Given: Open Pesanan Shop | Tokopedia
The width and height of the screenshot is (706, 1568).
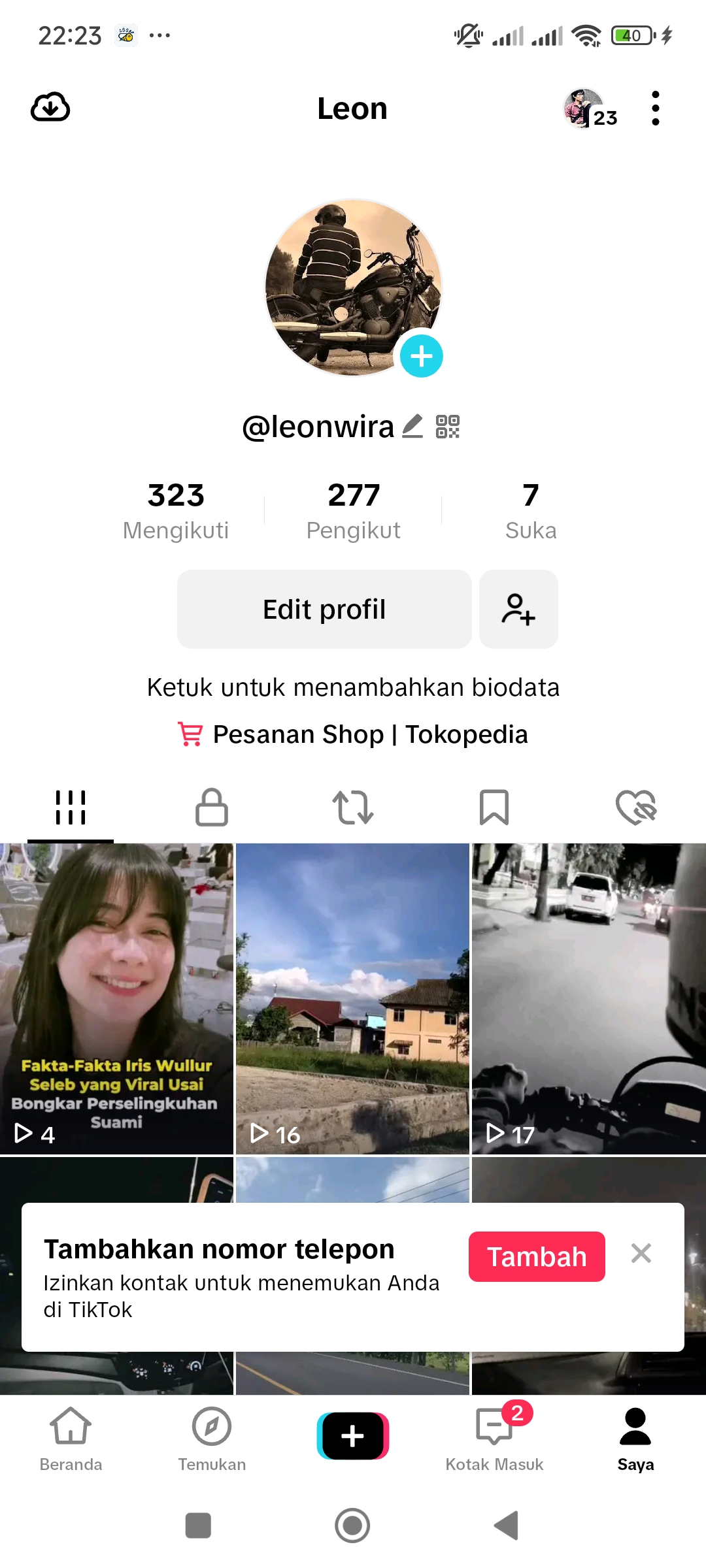Looking at the screenshot, I should click(x=353, y=734).
